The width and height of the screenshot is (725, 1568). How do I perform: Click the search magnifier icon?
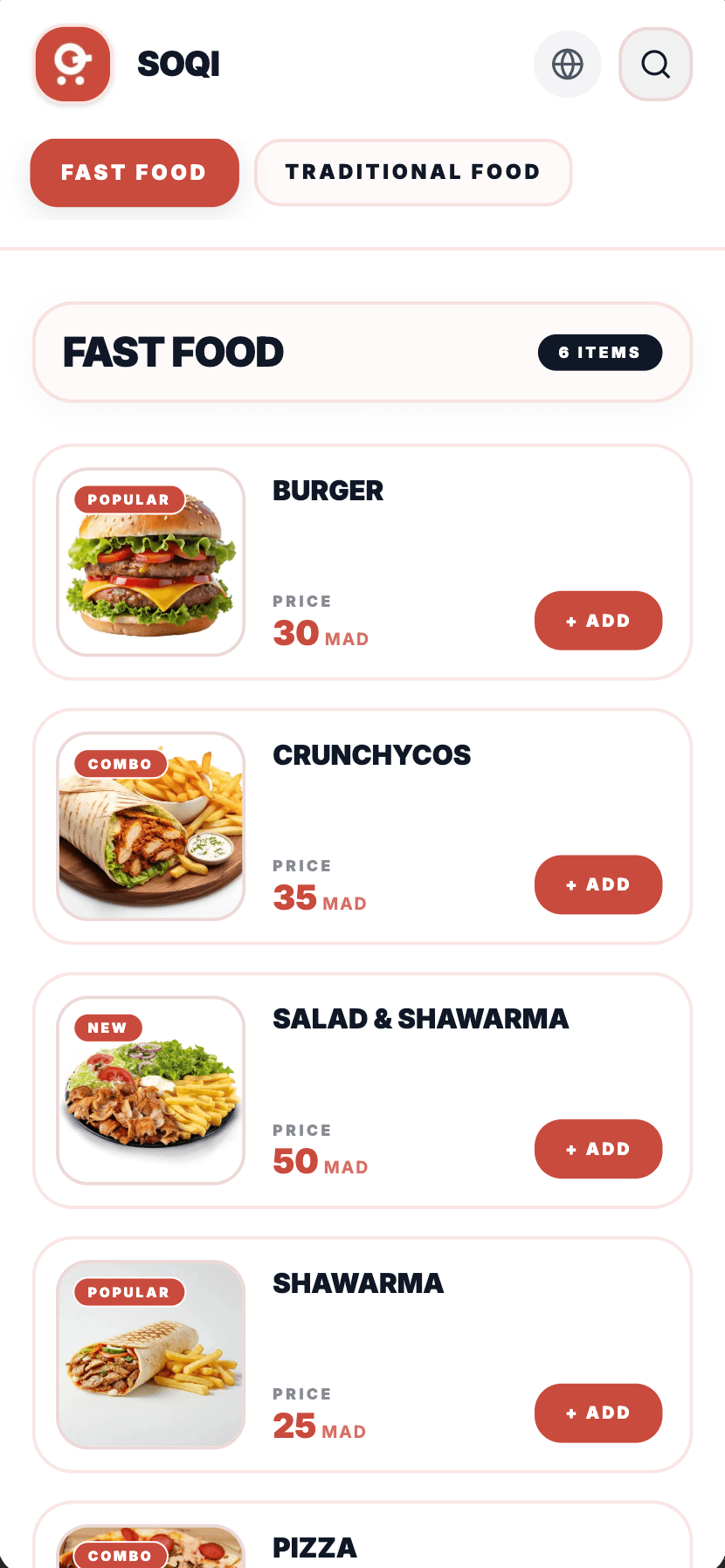pyautogui.click(x=655, y=64)
